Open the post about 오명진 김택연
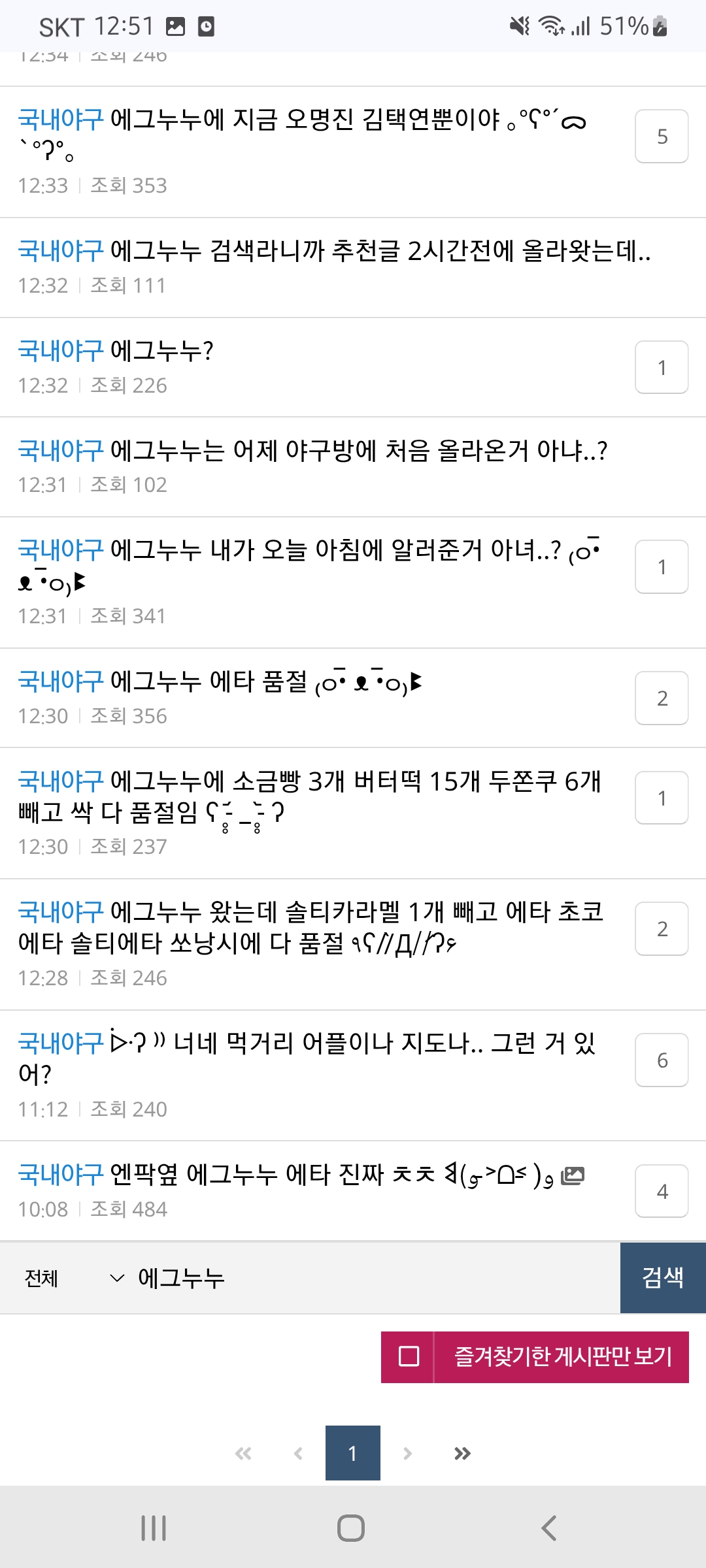Screen dimensions: 706x1568 [x=302, y=136]
